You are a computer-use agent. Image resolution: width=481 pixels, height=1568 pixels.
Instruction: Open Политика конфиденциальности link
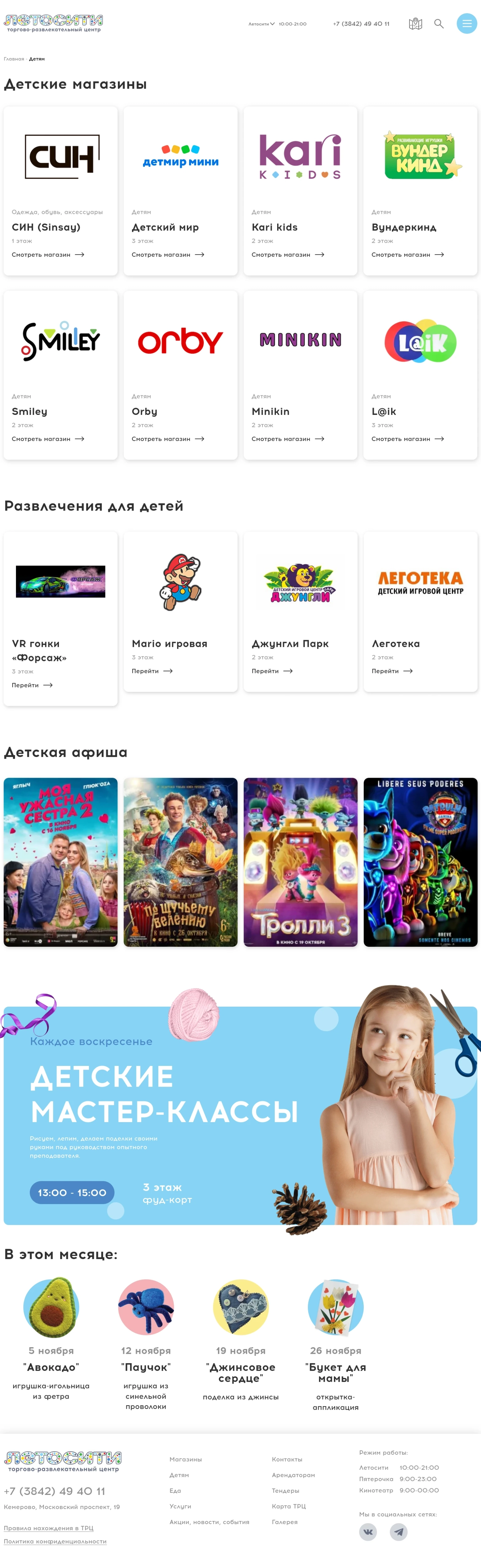click(x=55, y=1542)
